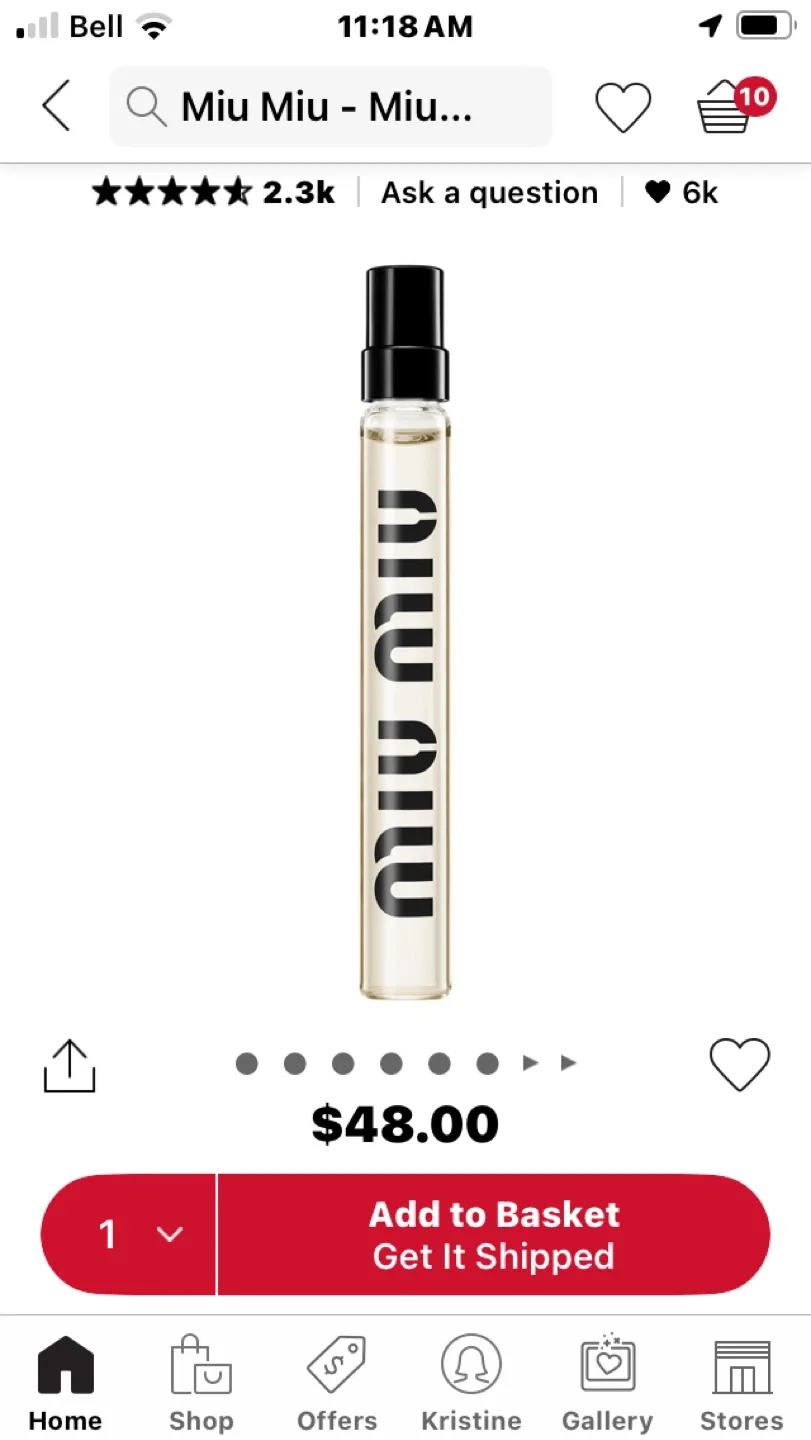Tap Add to Basket Get It Shipped
Image resolution: width=811 pixels, height=1440 pixels.
coord(493,1234)
